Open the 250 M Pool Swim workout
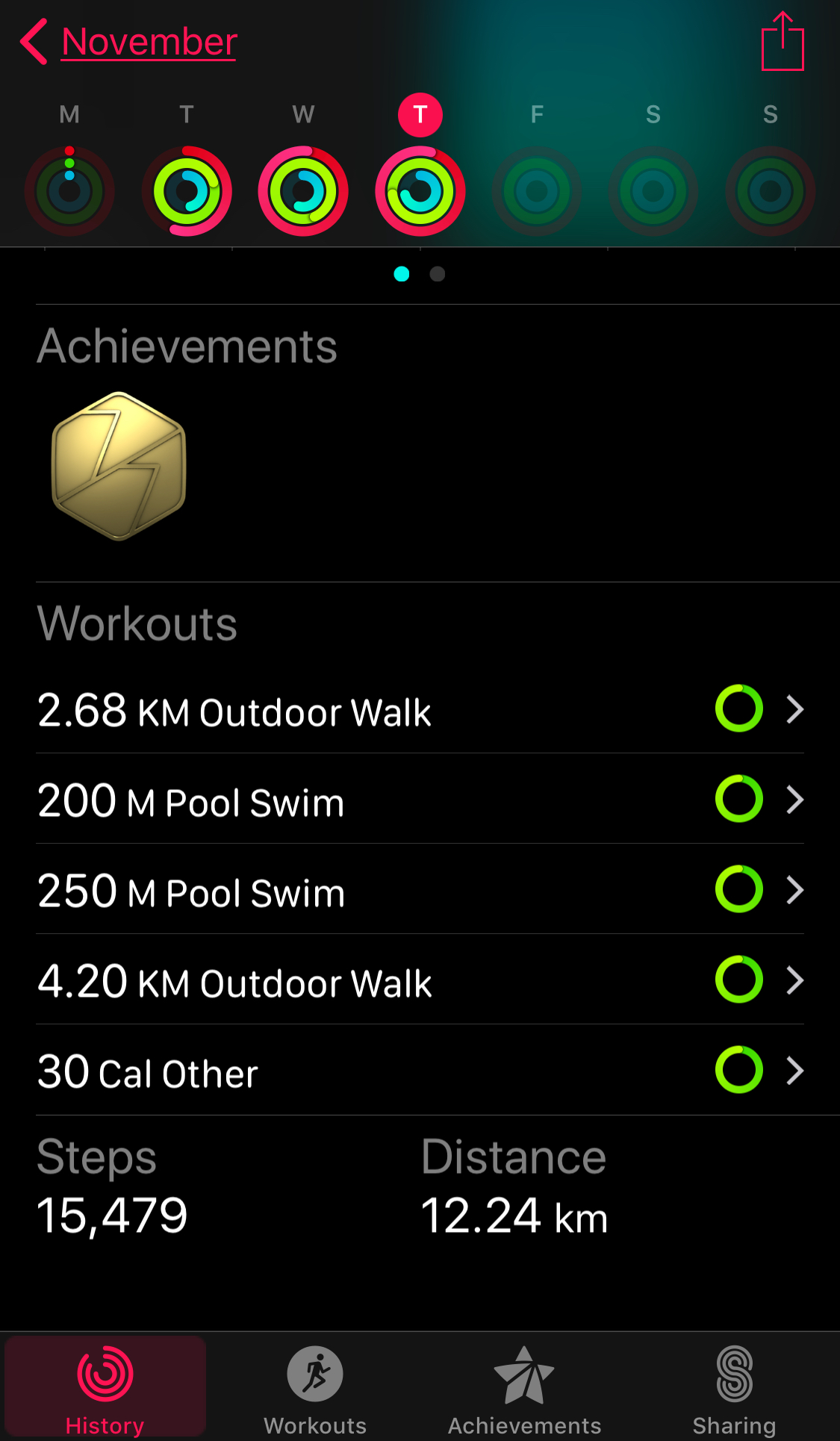Screen dimensions: 840x1441 point(420,890)
